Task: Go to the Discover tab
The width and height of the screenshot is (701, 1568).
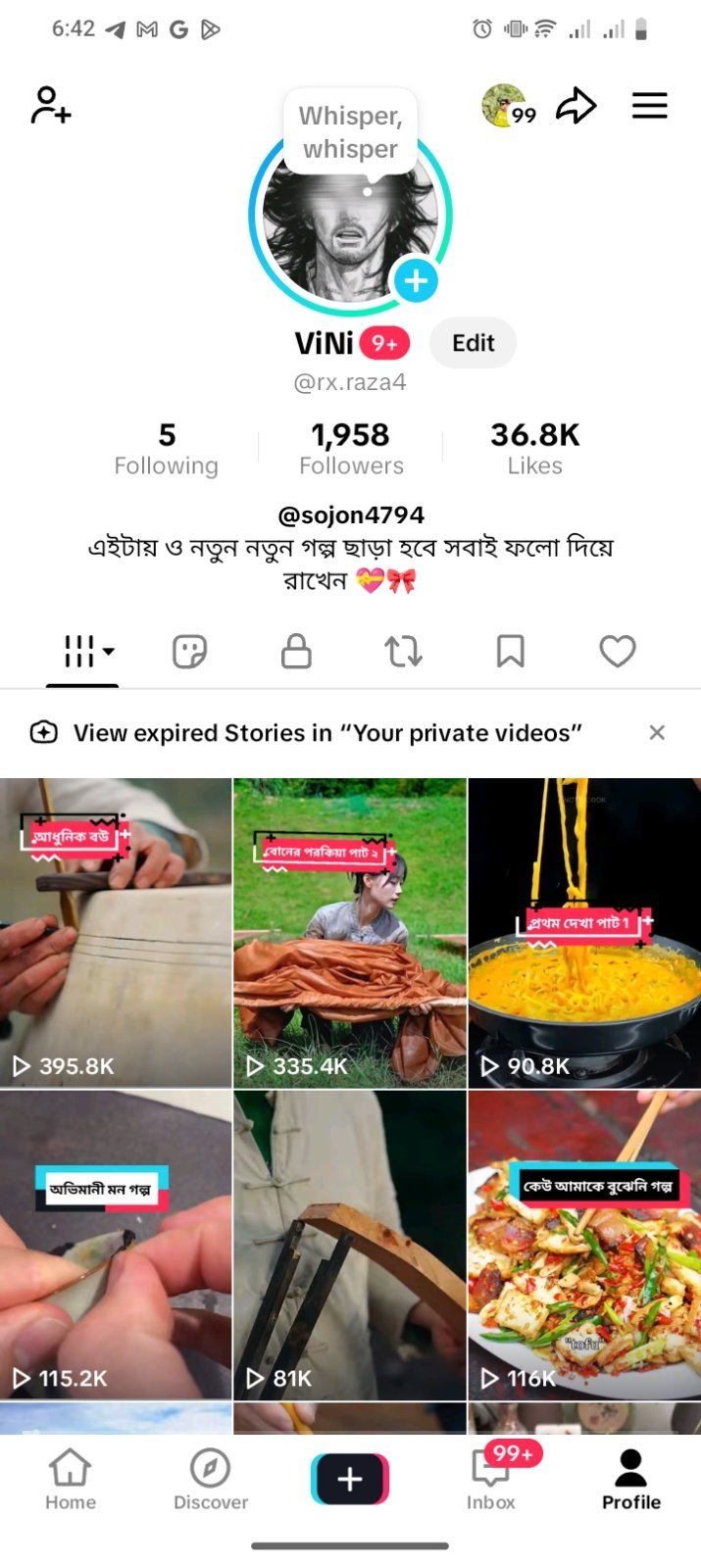Action: click(211, 1480)
